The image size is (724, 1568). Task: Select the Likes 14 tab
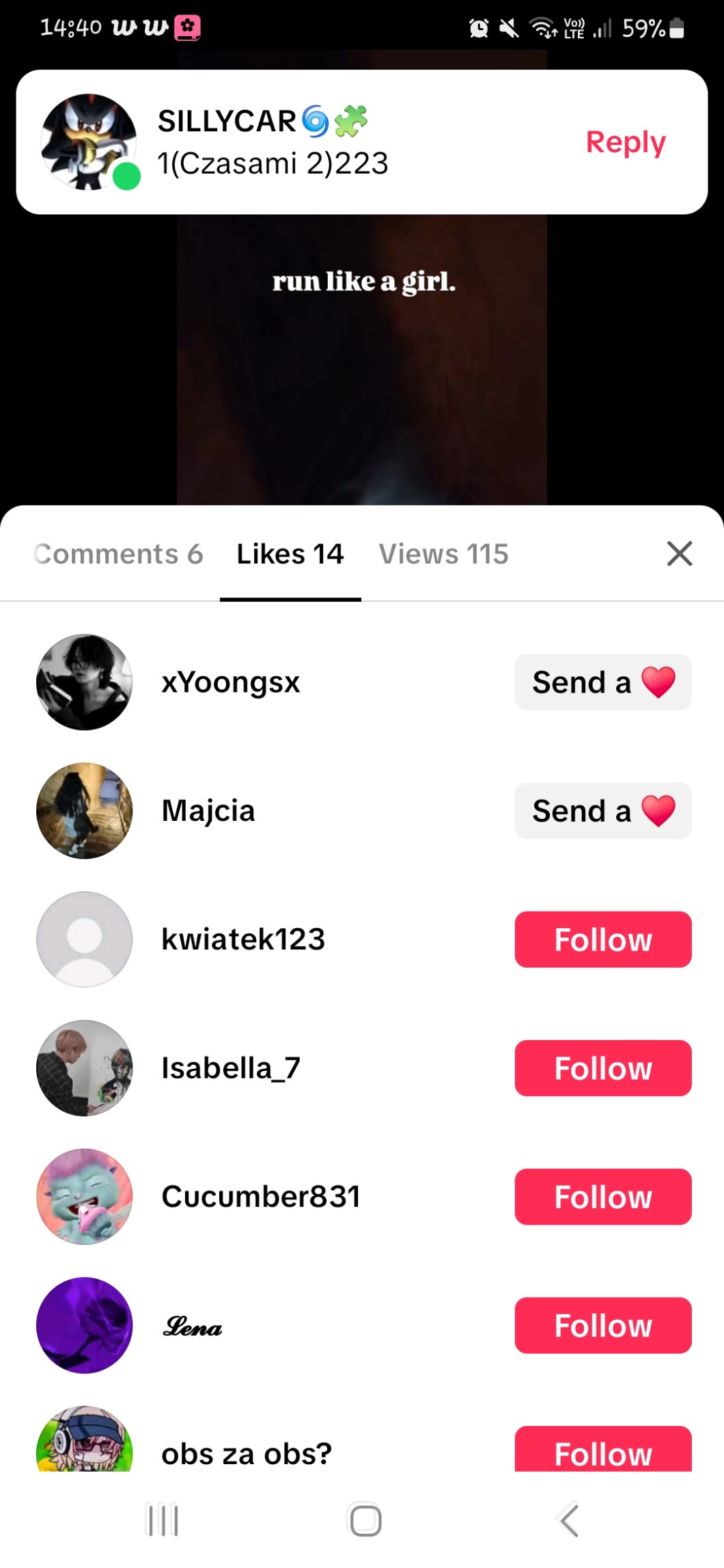[290, 554]
